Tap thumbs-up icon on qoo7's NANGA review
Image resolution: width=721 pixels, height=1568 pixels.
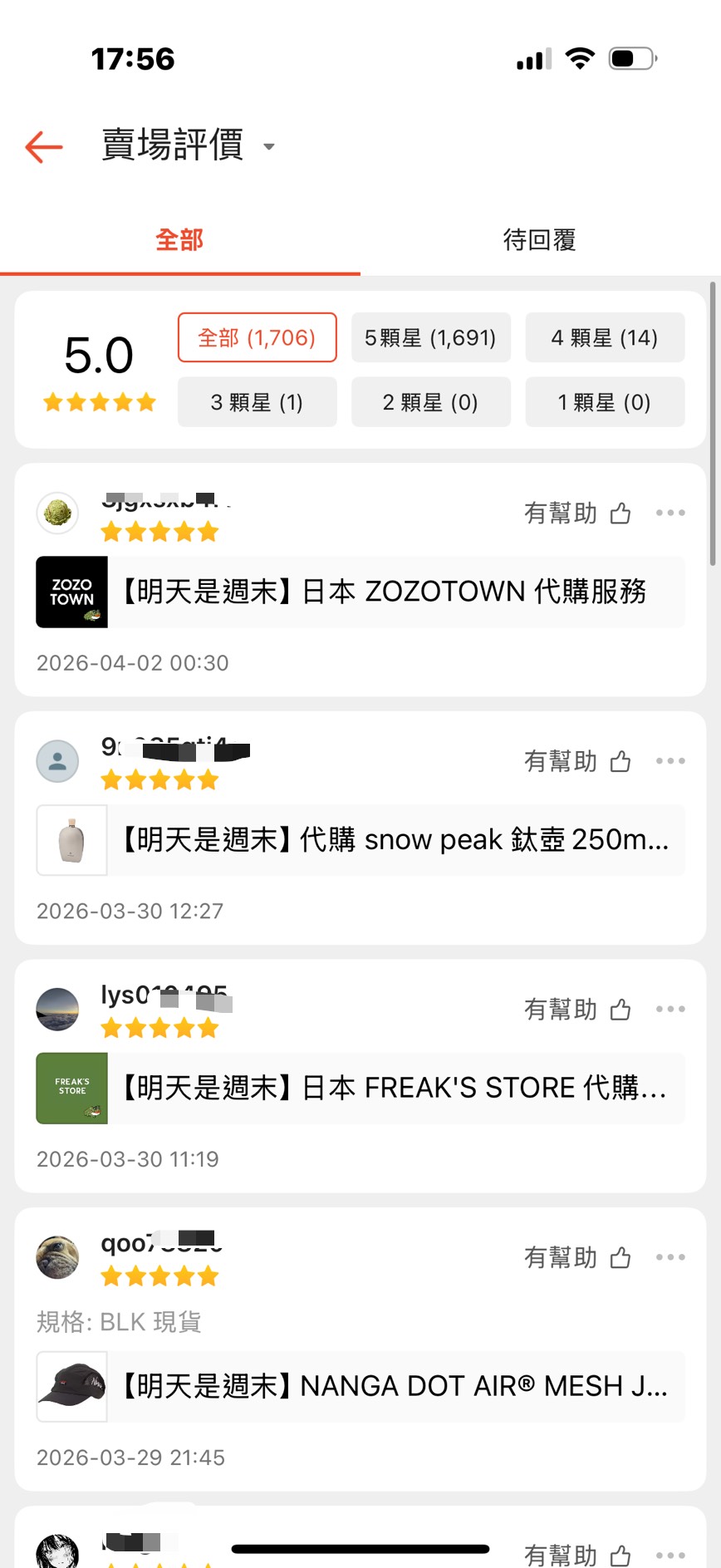pyautogui.click(x=620, y=1257)
